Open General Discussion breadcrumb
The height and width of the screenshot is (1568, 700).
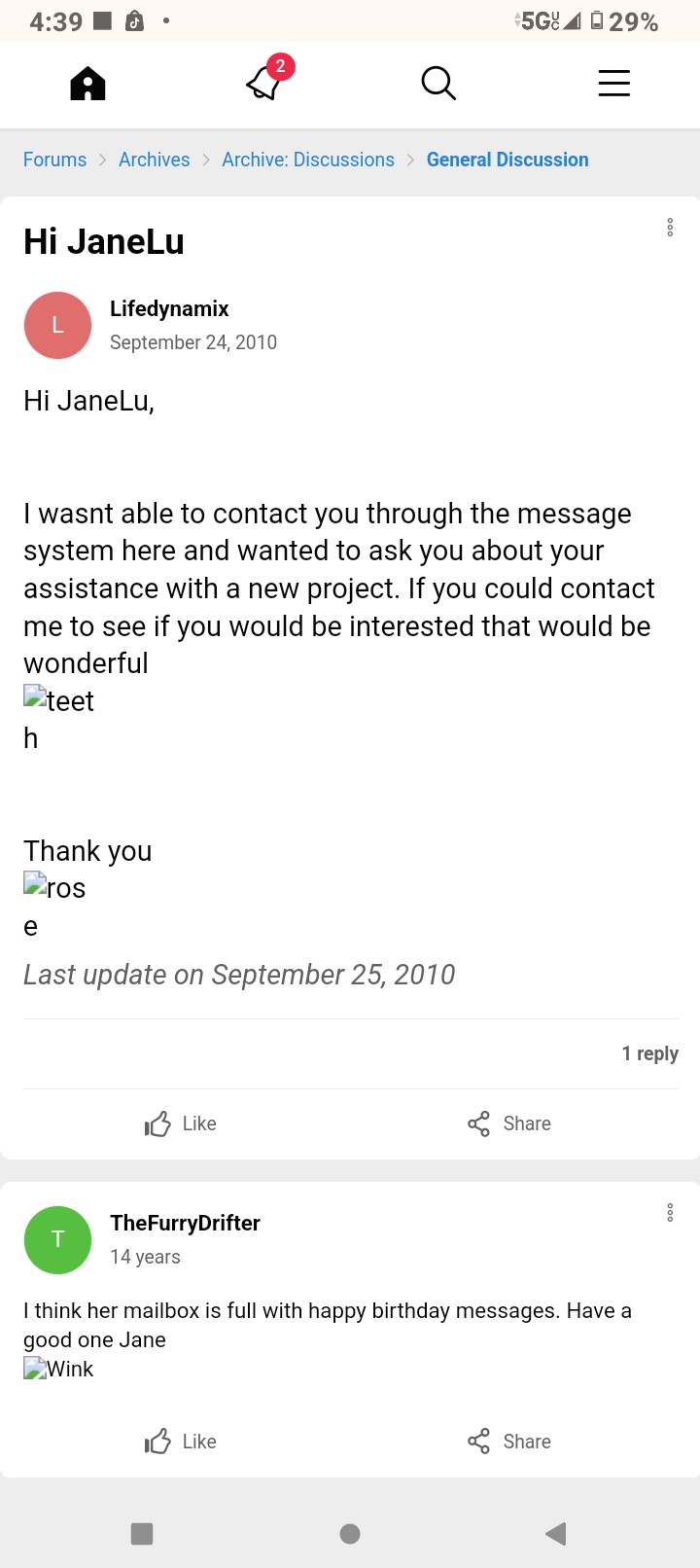pyautogui.click(x=507, y=160)
